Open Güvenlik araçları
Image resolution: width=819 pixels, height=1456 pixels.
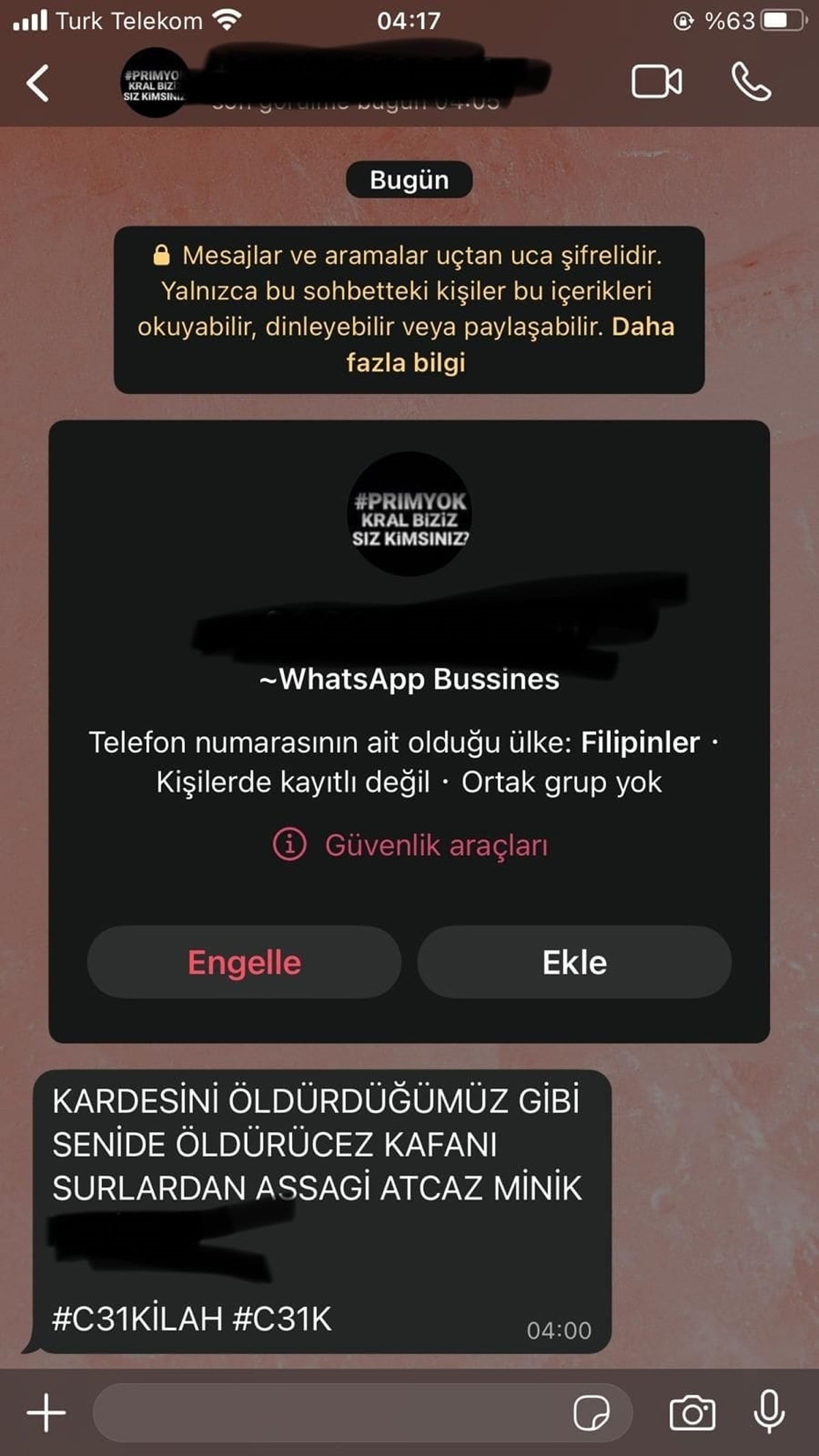click(410, 845)
